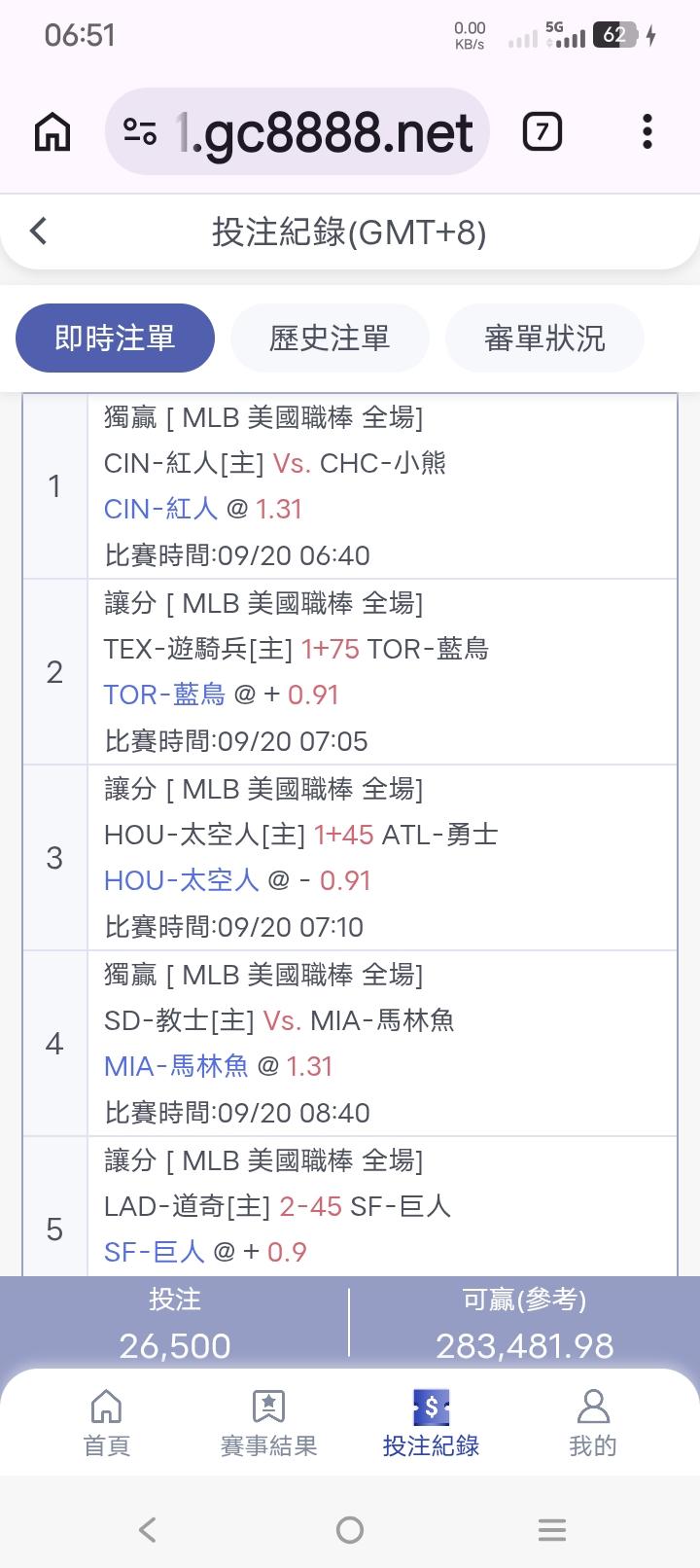The image size is (700, 1568).
Task: Open the browser home page icon
Action: (52, 131)
